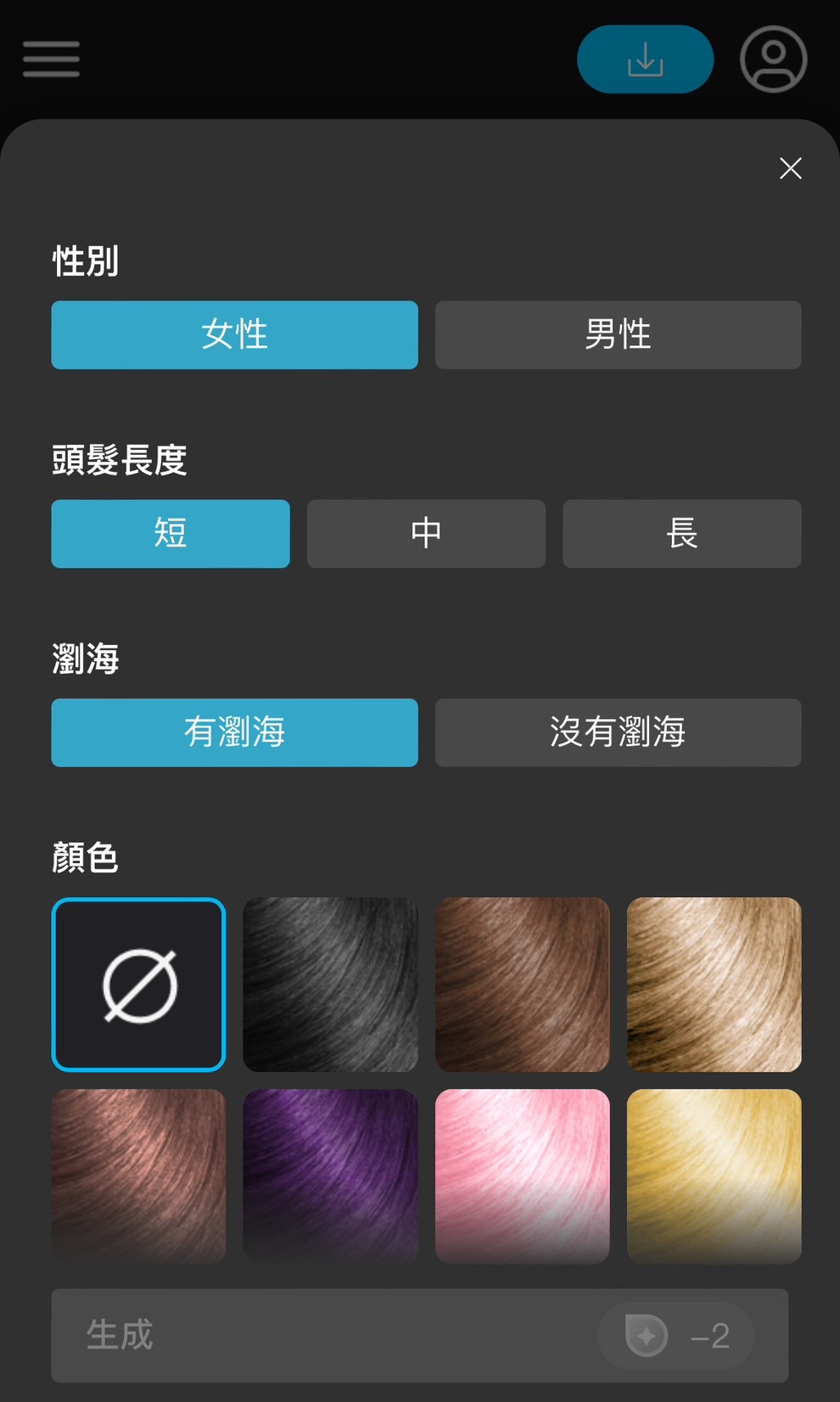The image size is (840, 1402).
Task: Pick the brown hair color swatch
Action: tap(522, 984)
